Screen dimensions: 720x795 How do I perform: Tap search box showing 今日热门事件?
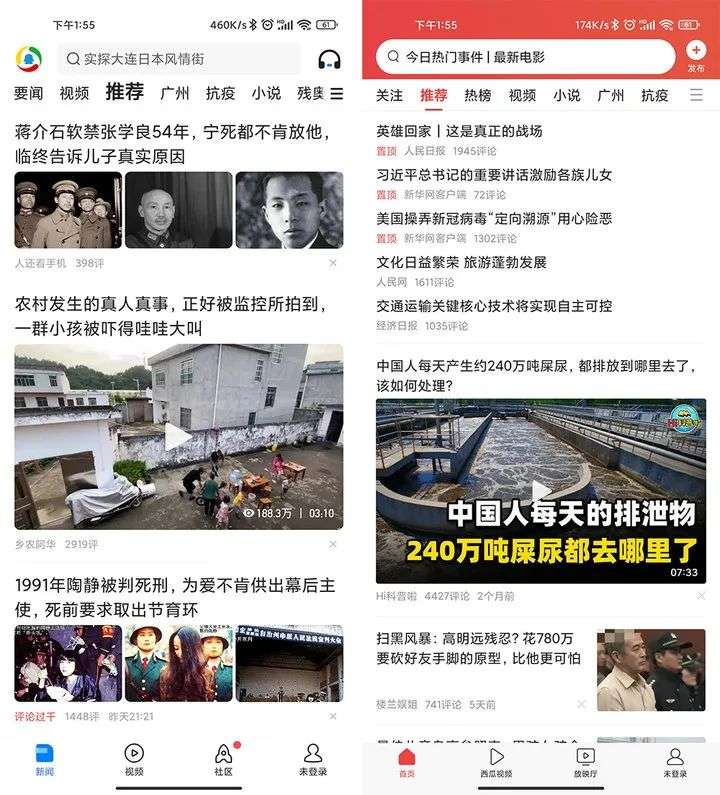tap(525, 57)
